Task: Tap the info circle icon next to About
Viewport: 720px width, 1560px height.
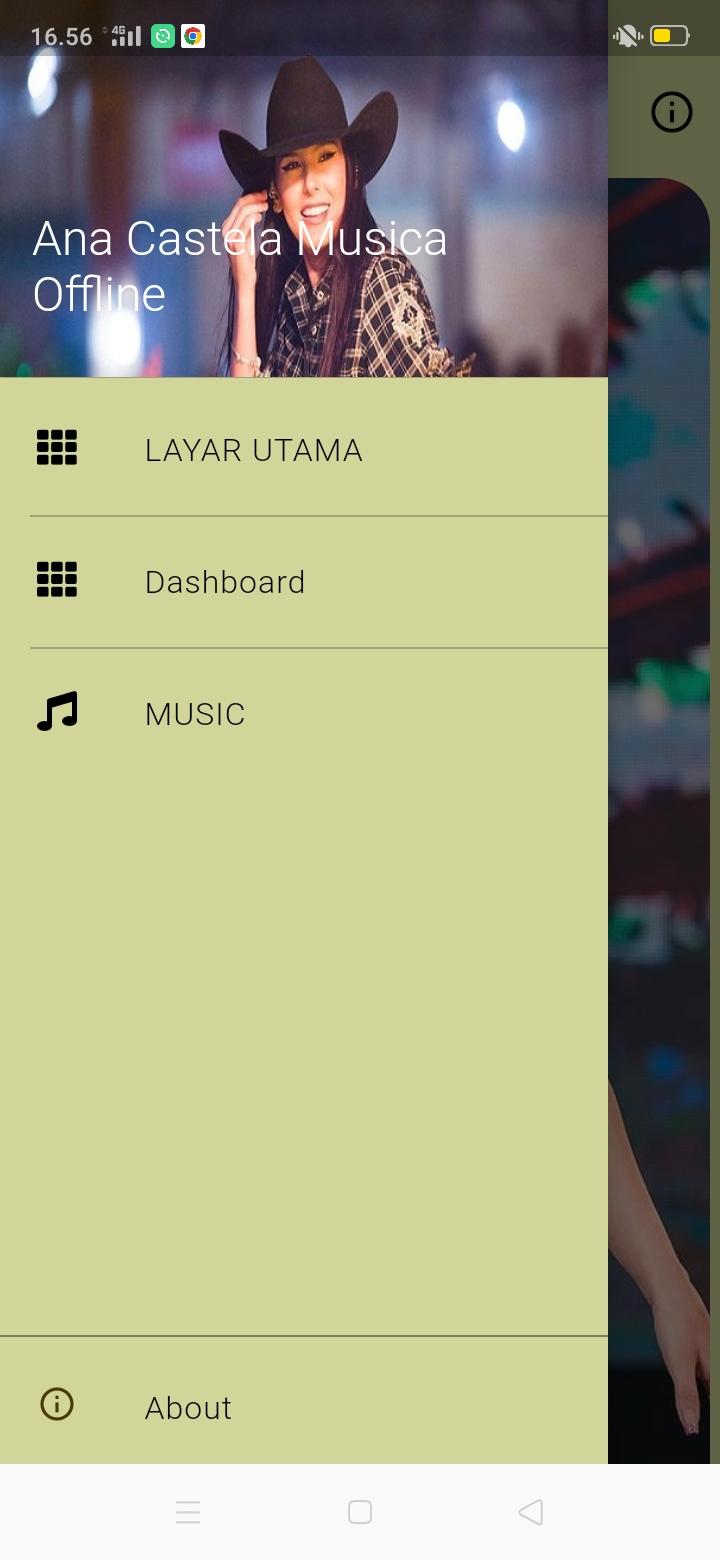Action: [56, 1405]
